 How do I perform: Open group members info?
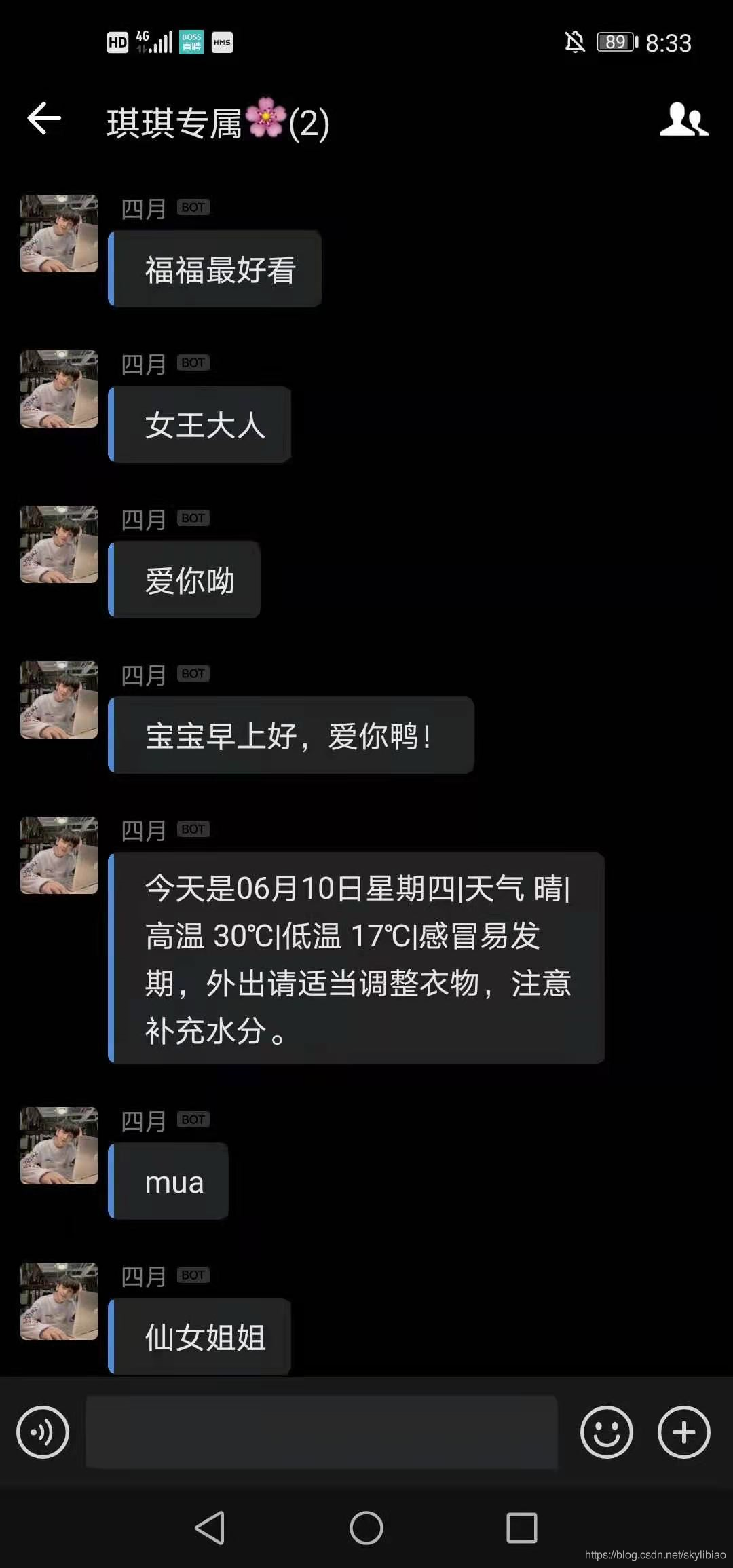click(x=683, y=120)
